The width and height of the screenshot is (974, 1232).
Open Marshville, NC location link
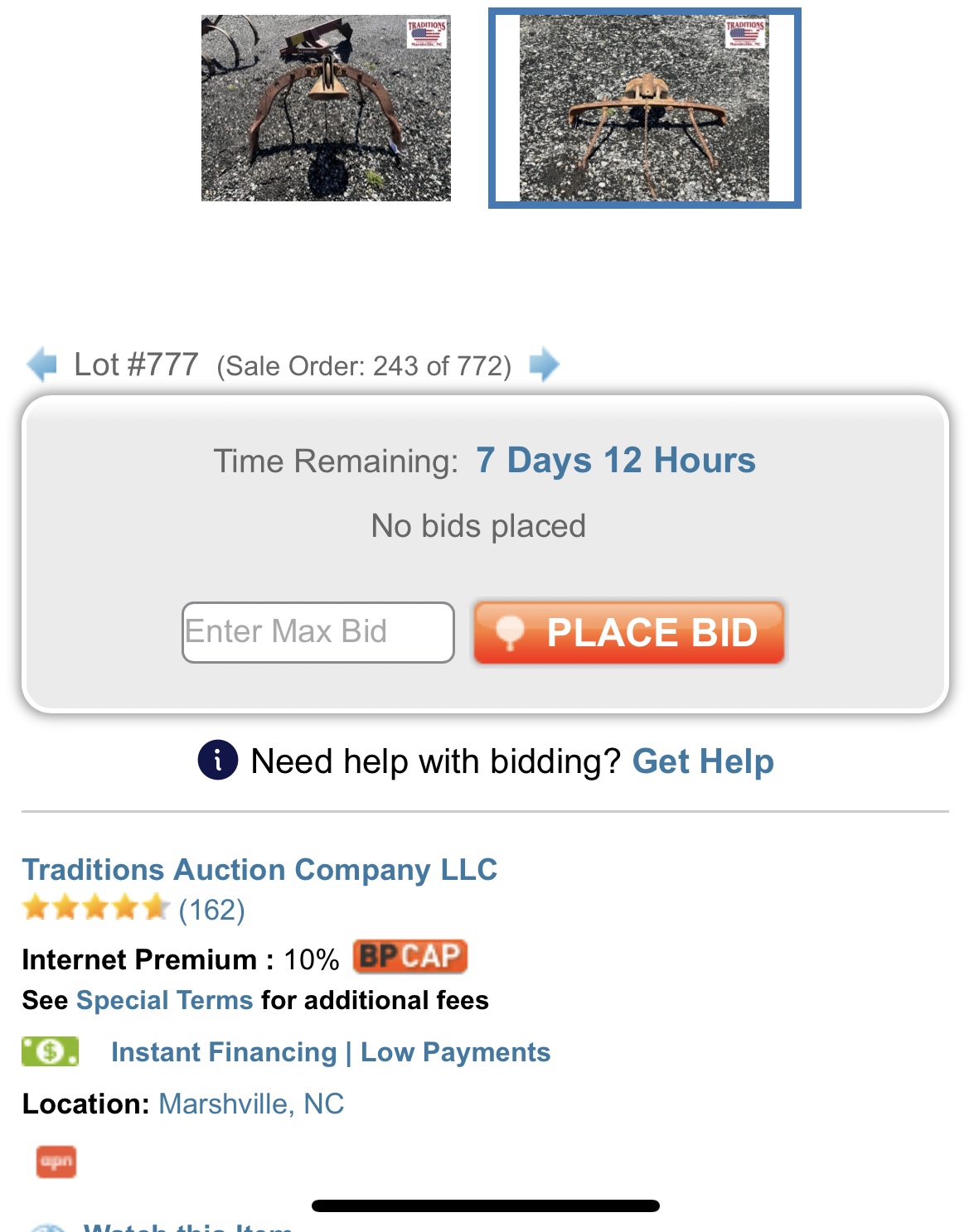[x=251, y=1104]
